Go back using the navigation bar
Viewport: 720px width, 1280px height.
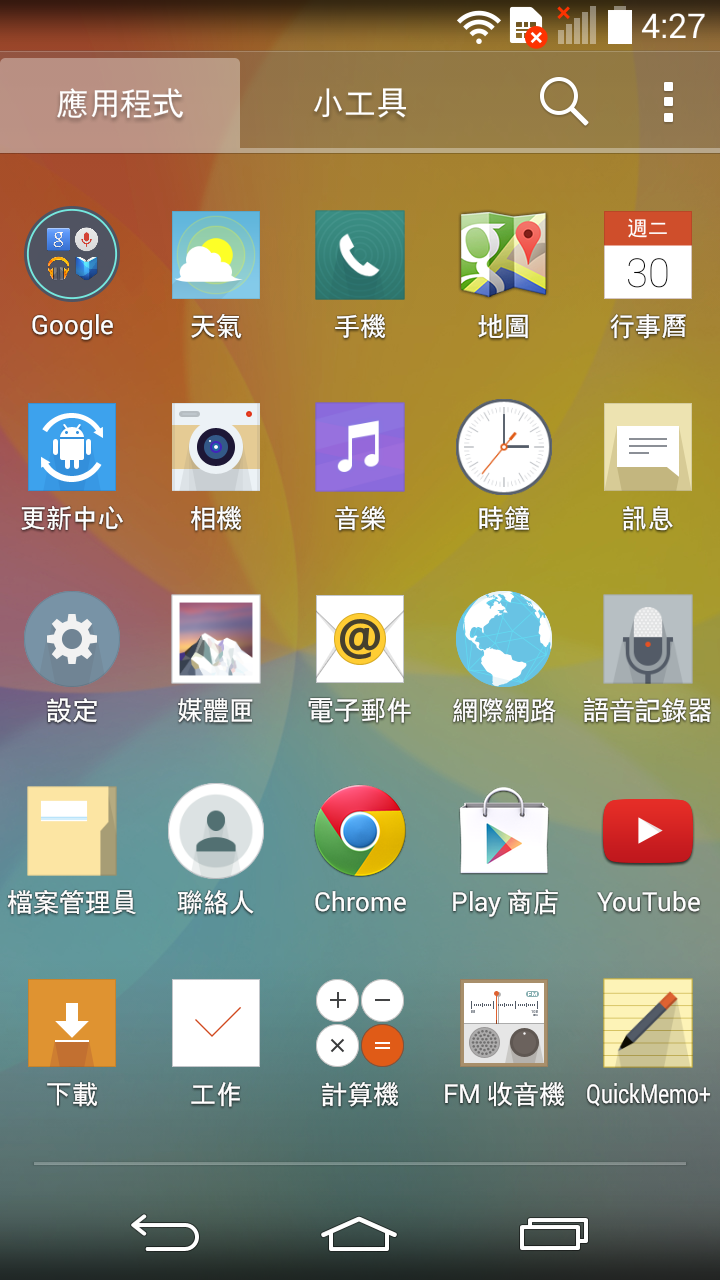pos(165,1233)
